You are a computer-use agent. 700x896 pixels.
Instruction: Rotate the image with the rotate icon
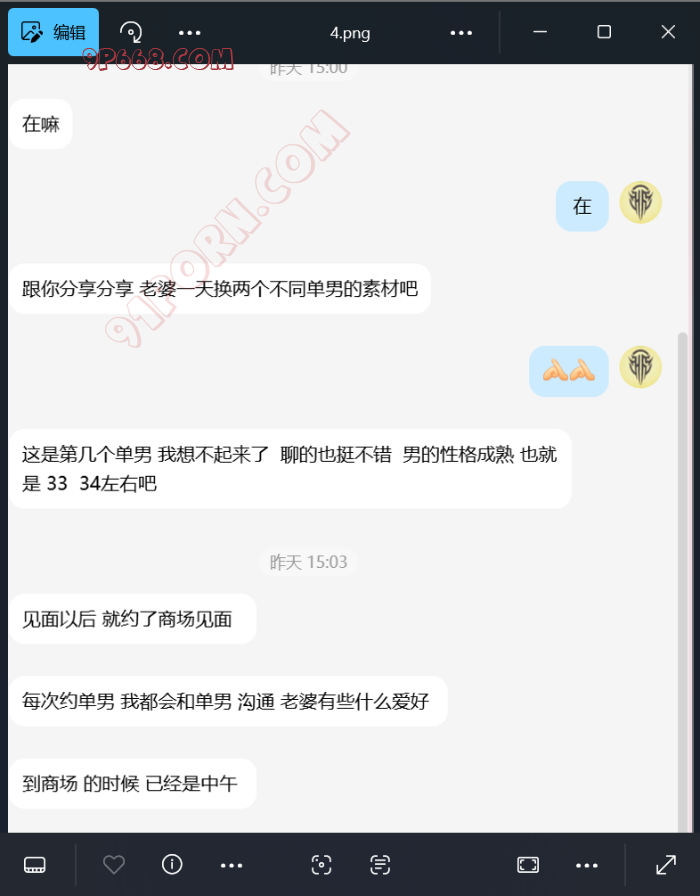point(131,32)
